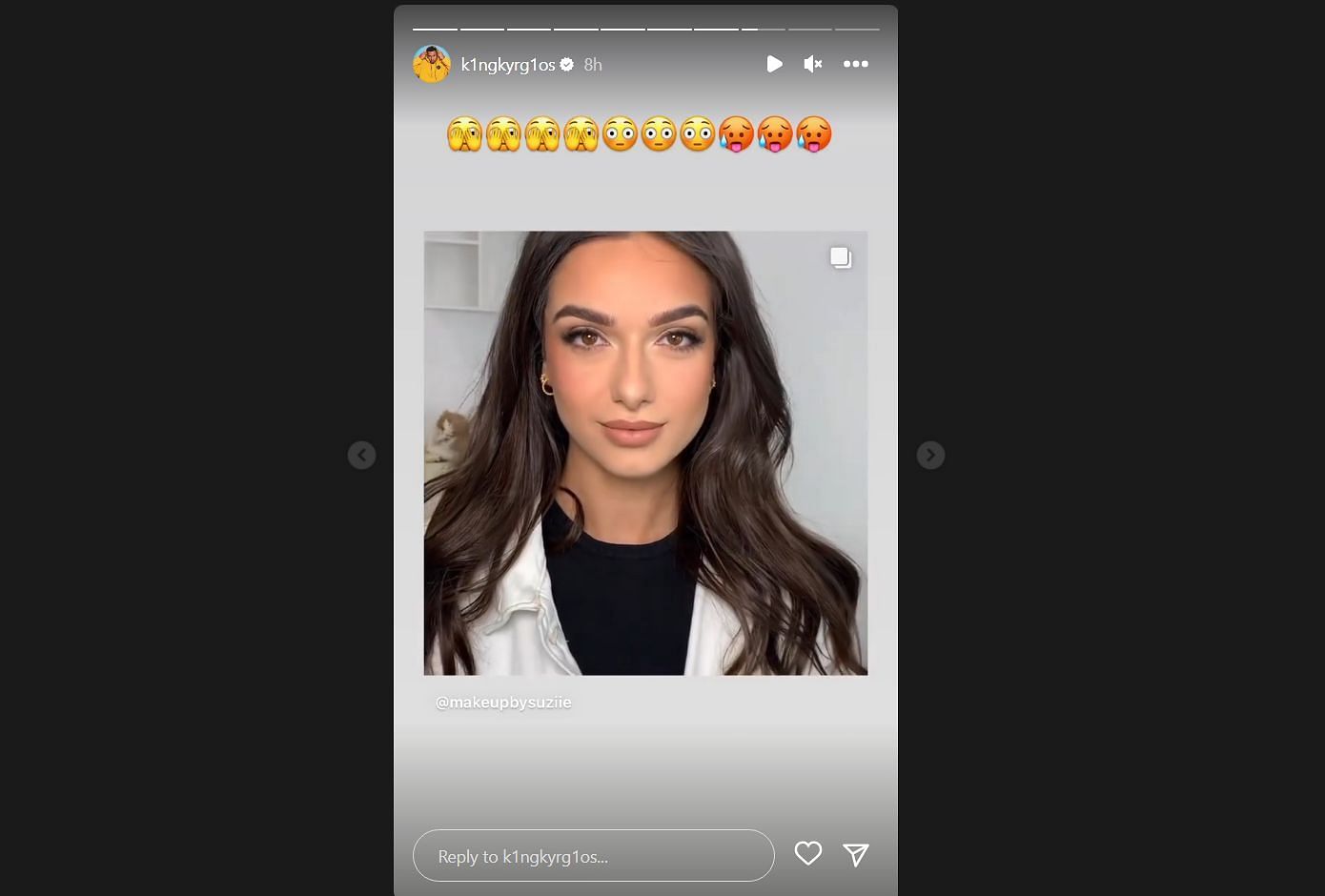Screen dimensions: 1325x896
Task: Tap the @makeupbysuziie mention
Action: click(503, 703)
